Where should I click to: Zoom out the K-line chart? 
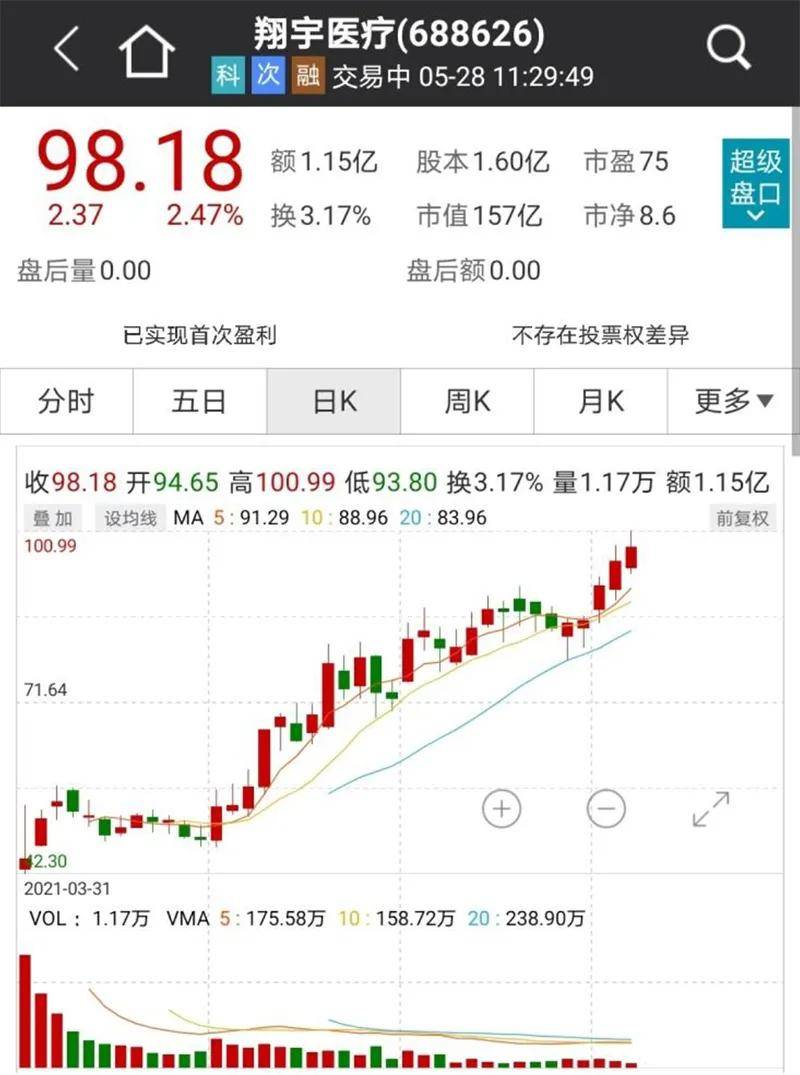pos(606,807)
